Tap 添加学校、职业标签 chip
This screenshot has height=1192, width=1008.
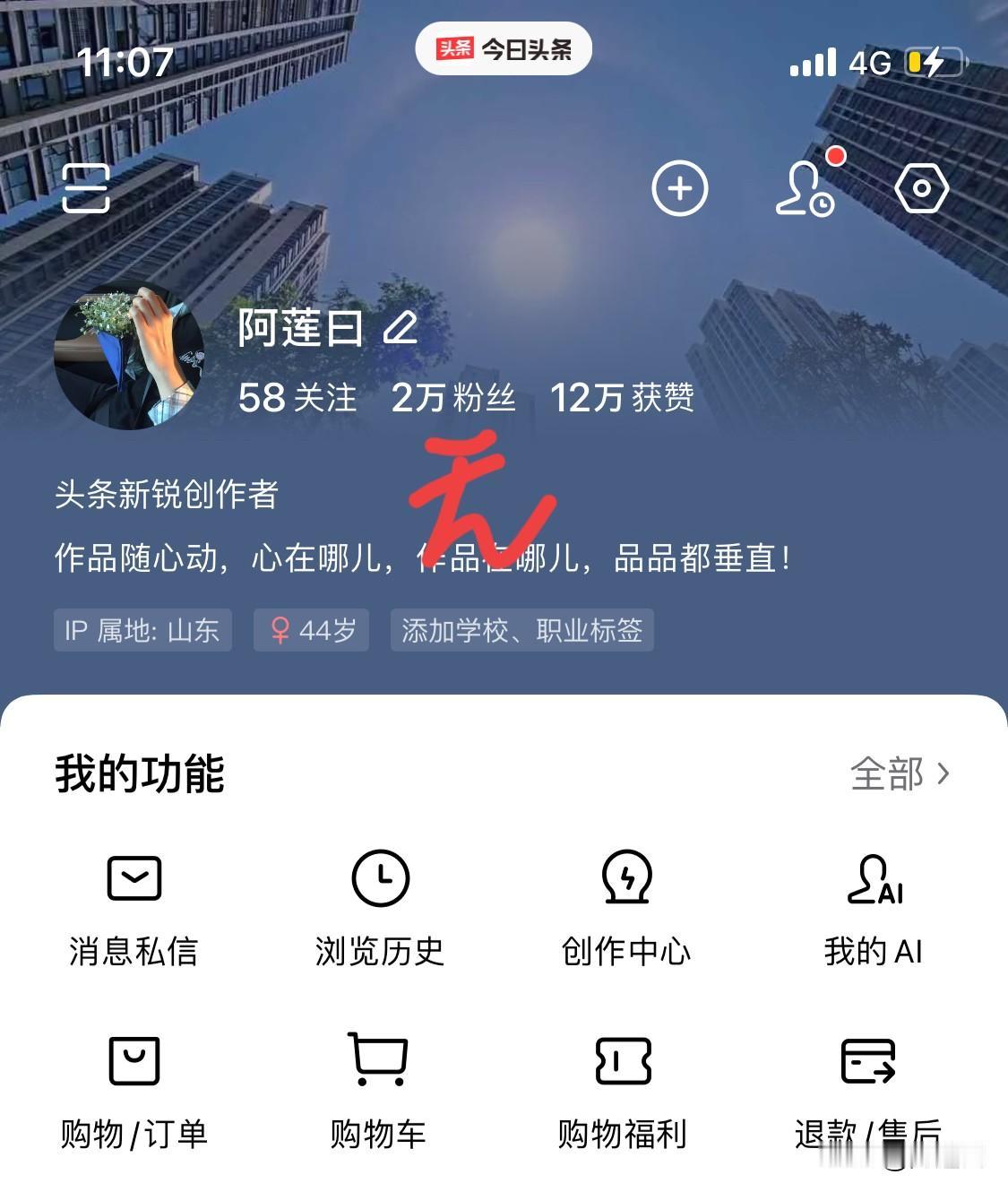pos(522,630)
